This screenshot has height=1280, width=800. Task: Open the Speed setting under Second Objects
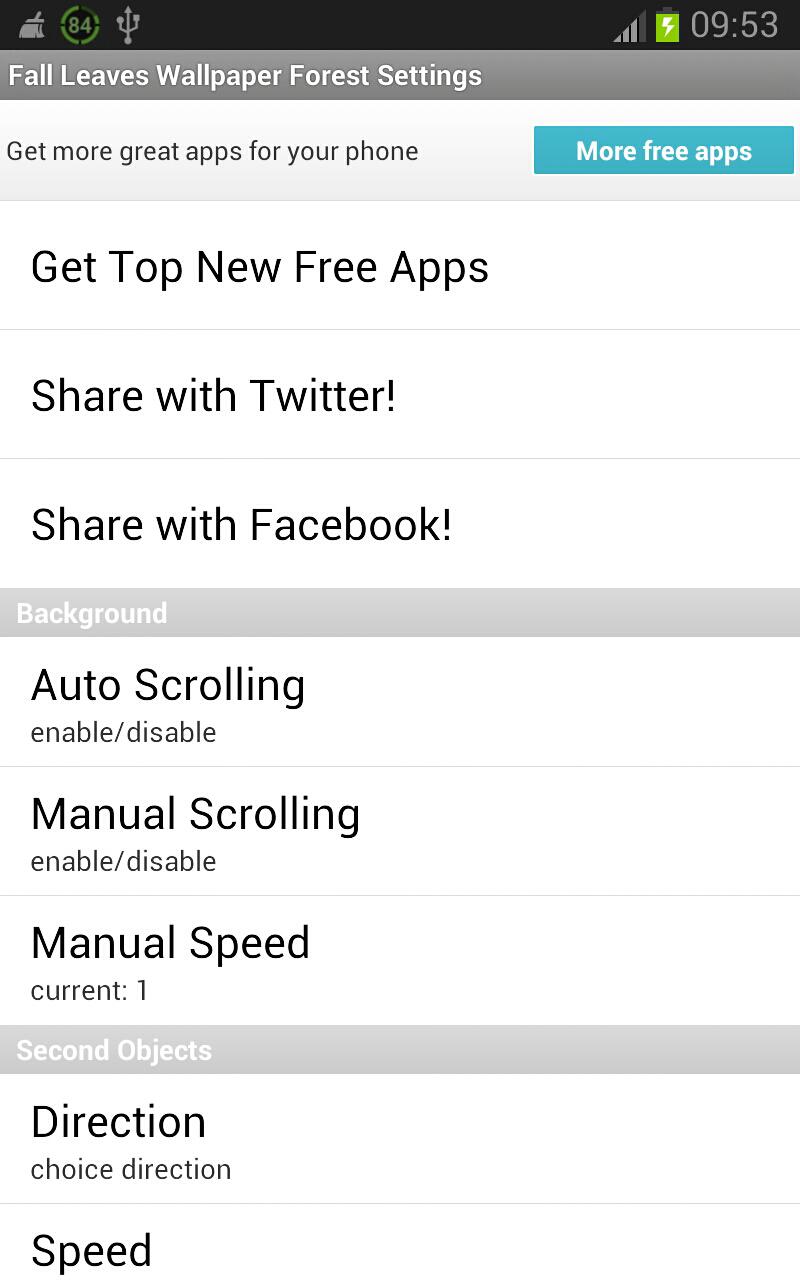(400, 1250)
